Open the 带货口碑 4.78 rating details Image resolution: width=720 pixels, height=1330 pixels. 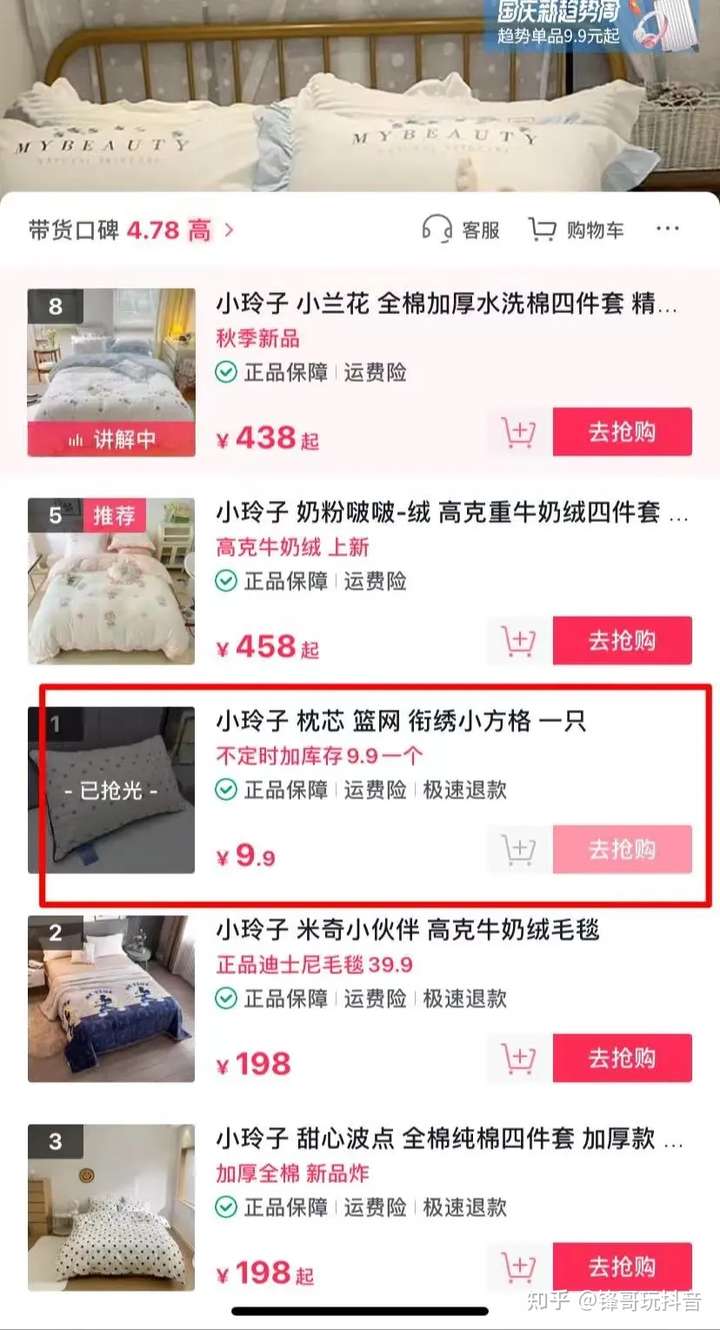pyautogui.click(x=132, y=230)
